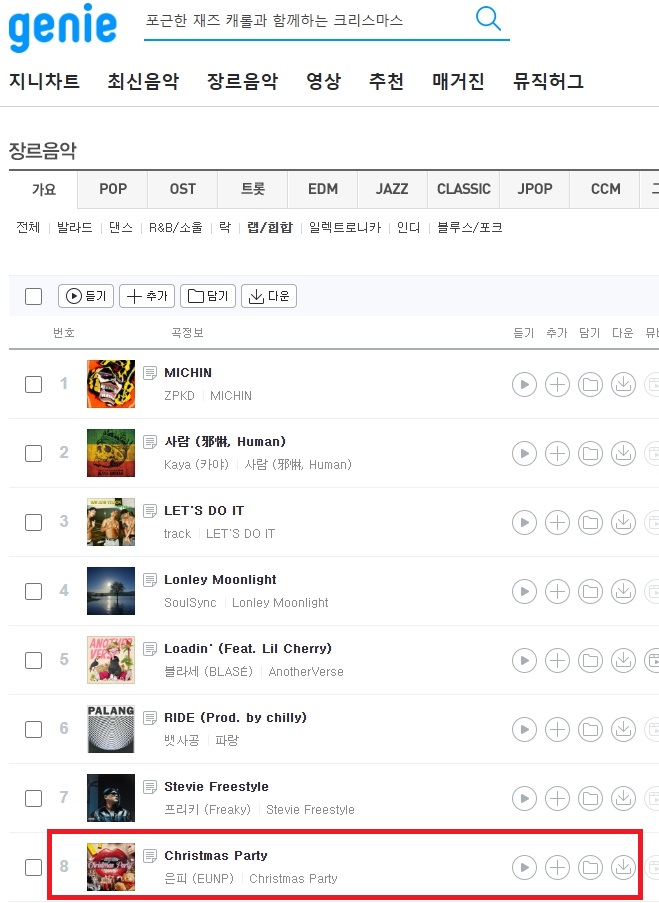The height and width of the screenshot is (903, 659).
Task: Open the JAZZ genre tab
Action: pos(392,189)
